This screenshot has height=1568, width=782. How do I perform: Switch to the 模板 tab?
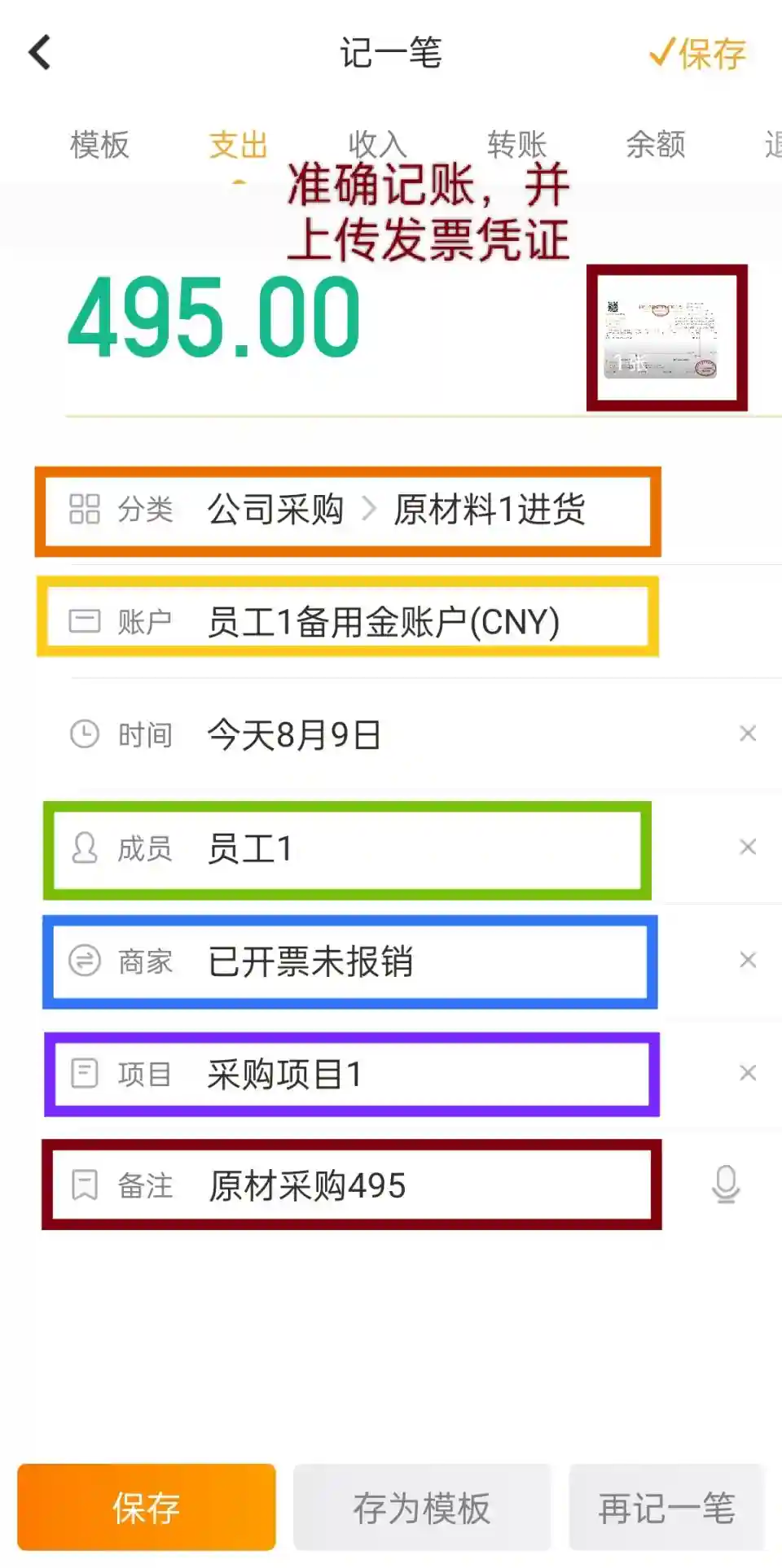coord(99,145)
